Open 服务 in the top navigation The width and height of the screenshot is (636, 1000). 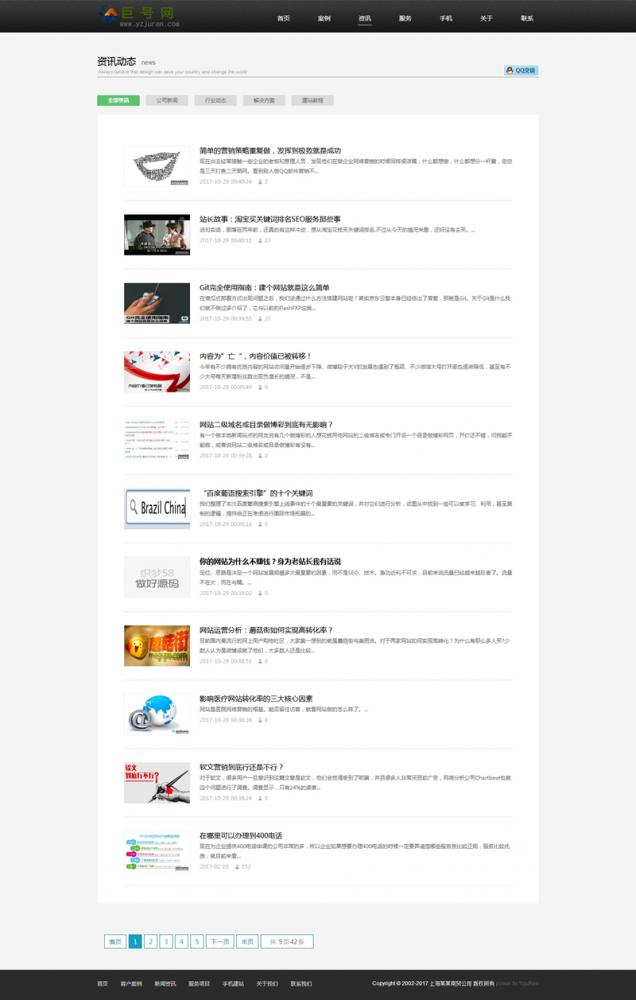click(x=404, y=18)
